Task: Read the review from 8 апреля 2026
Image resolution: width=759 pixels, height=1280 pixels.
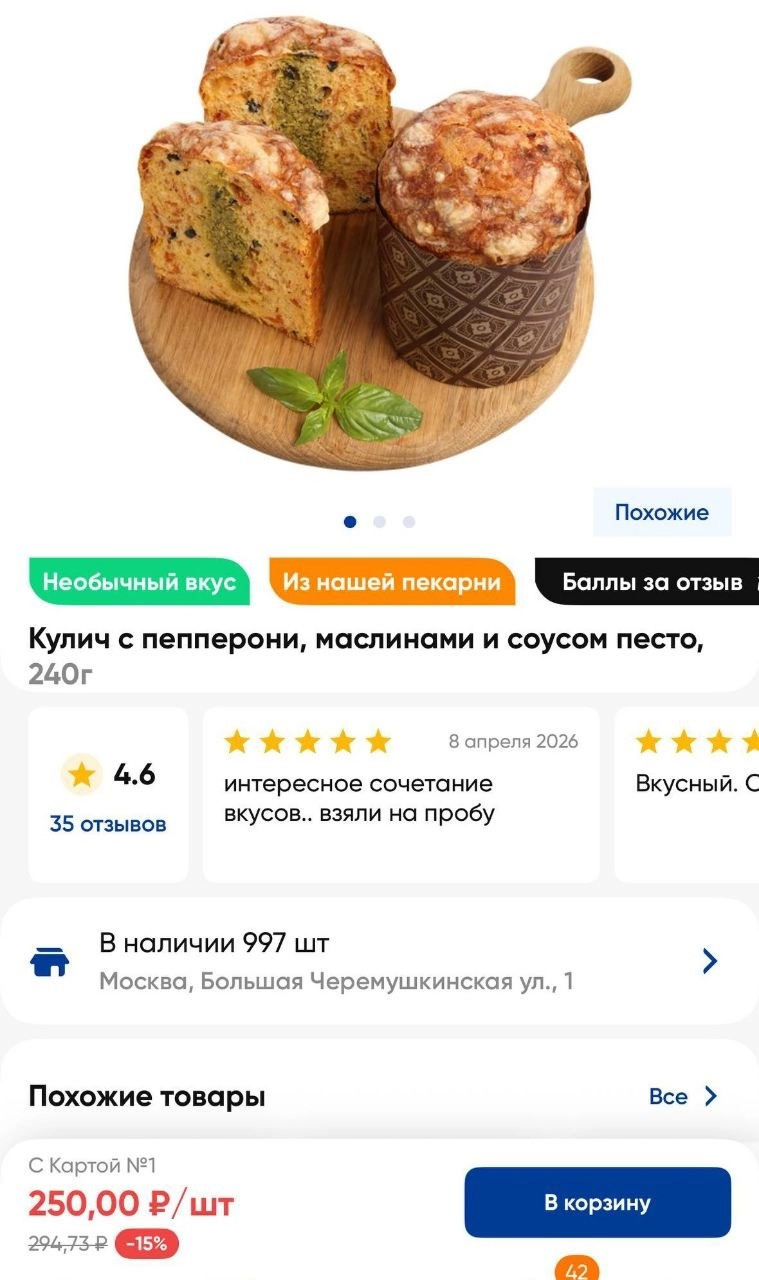Action: [400, 795]
